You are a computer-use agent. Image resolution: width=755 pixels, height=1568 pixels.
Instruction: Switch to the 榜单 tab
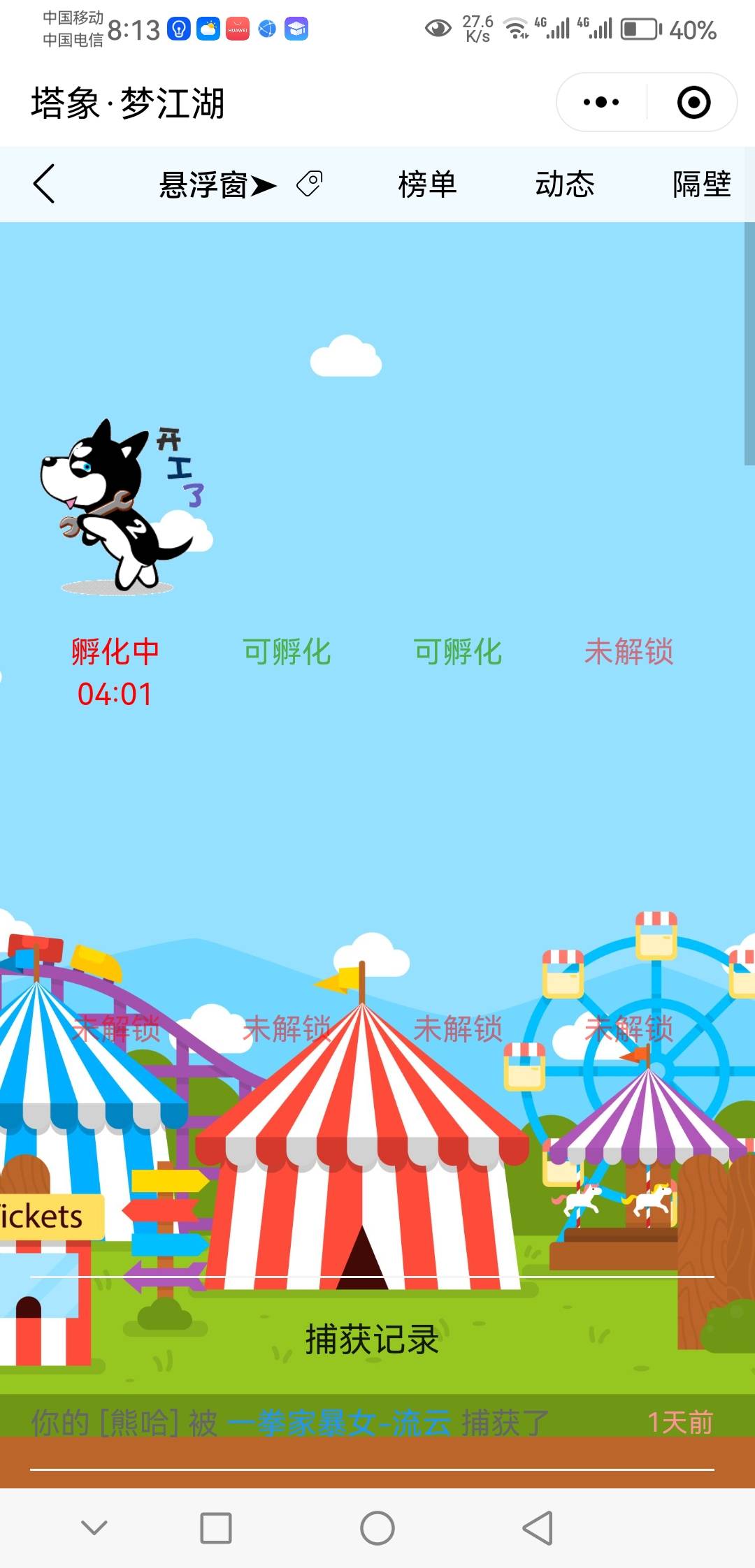pyautogui.click(x=427, y=185)
